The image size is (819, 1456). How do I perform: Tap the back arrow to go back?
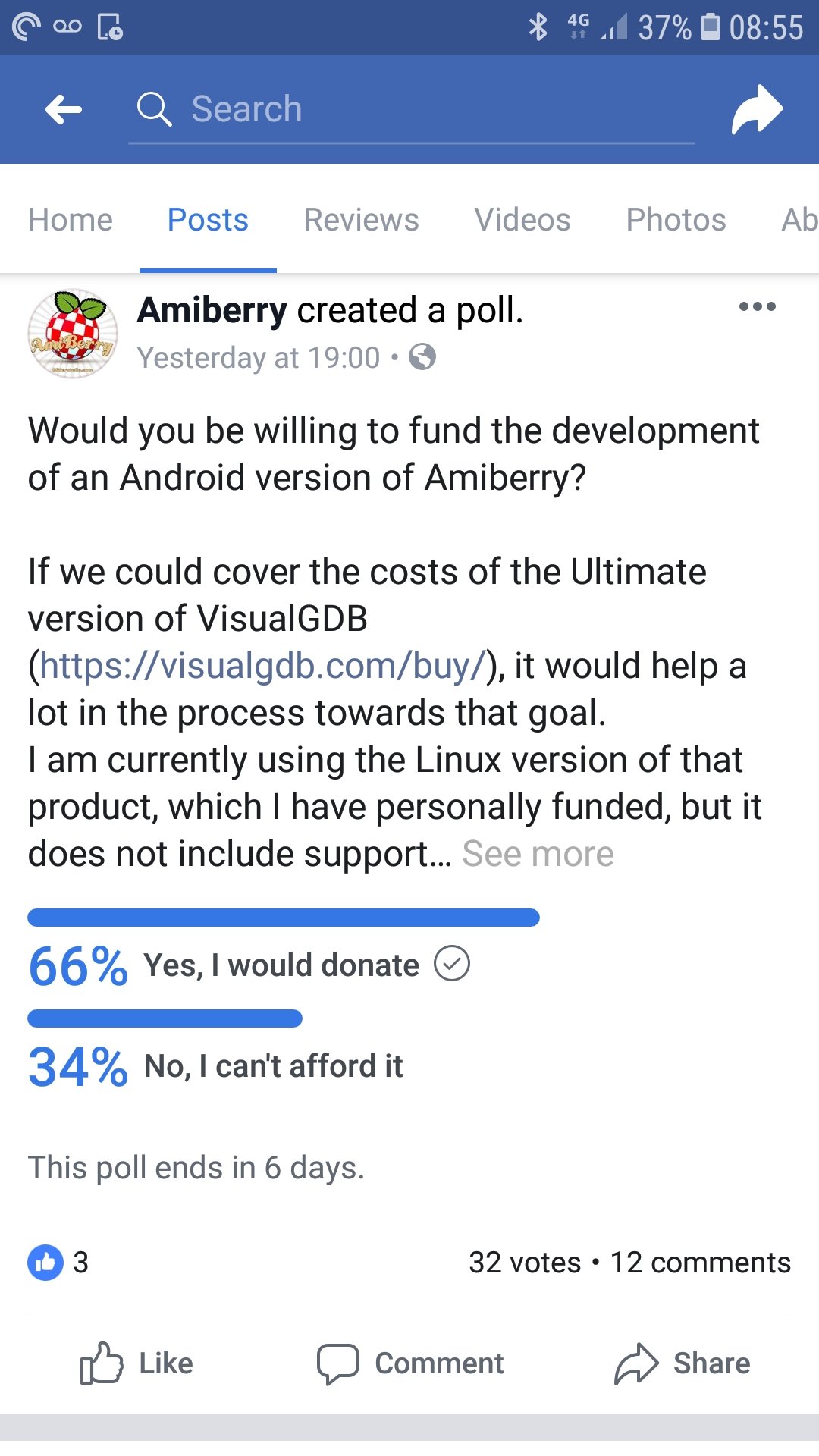pos(64,109)
